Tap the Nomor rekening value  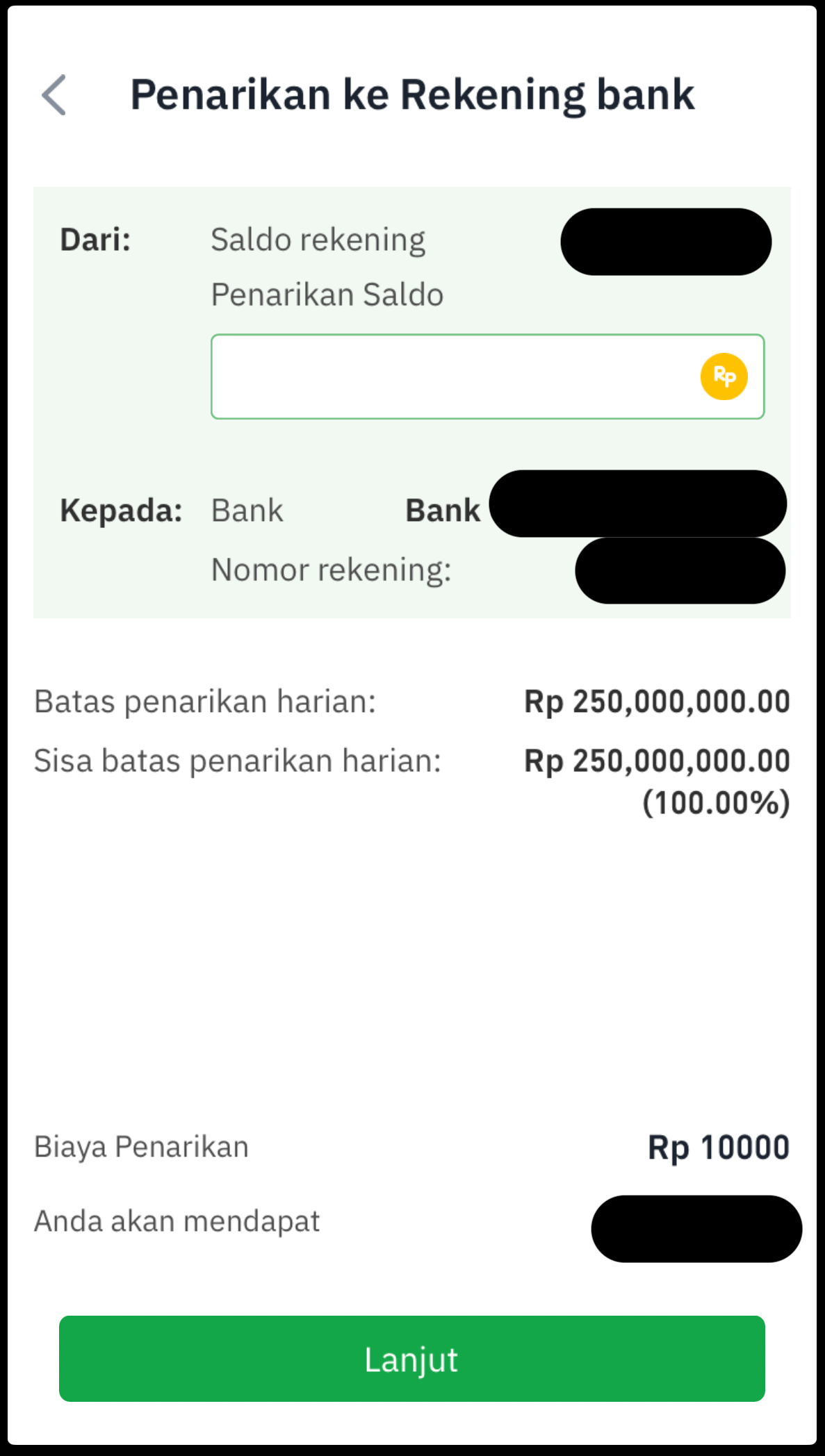coord(678,570)
